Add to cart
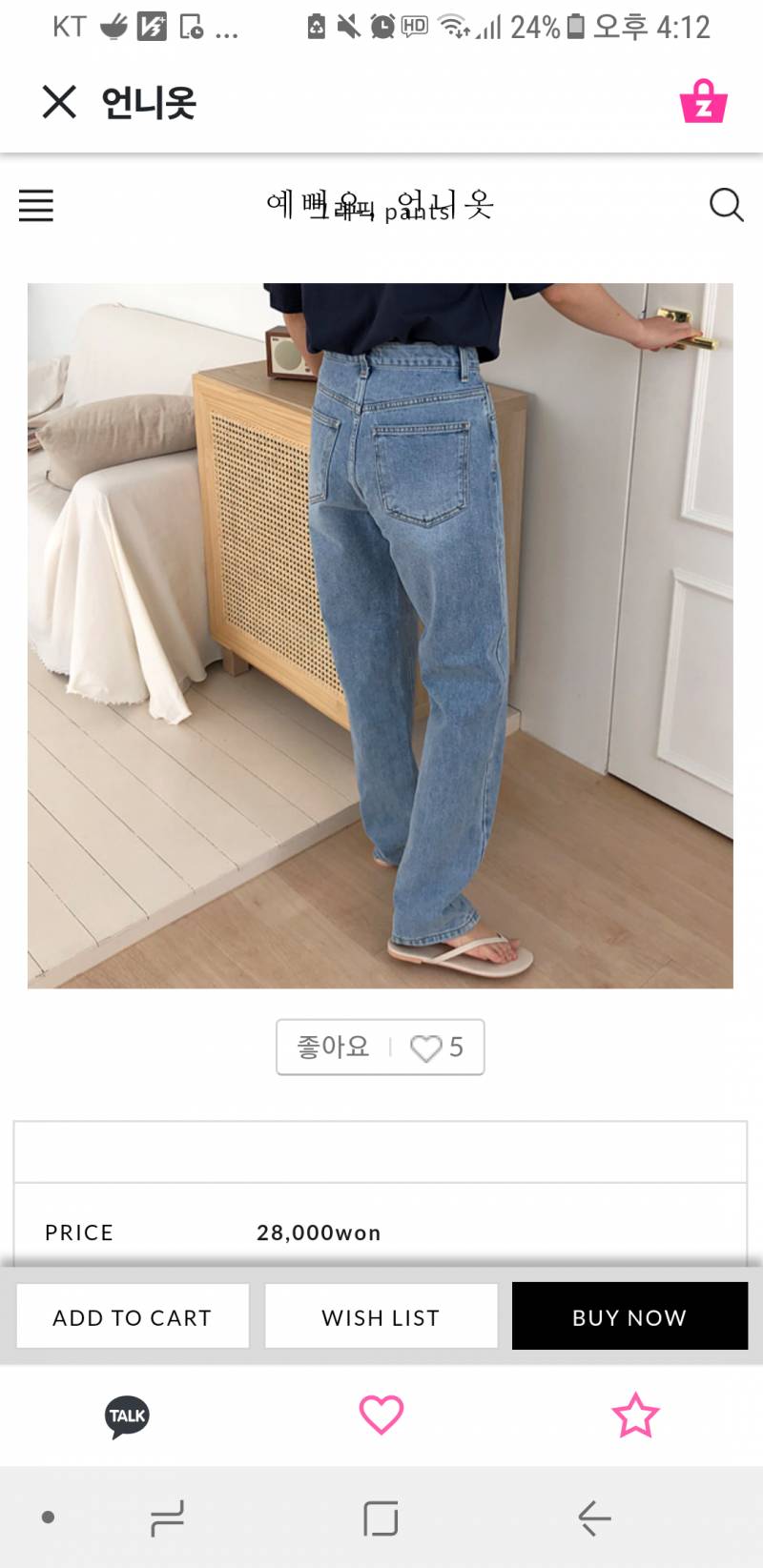 [133, 1316]
